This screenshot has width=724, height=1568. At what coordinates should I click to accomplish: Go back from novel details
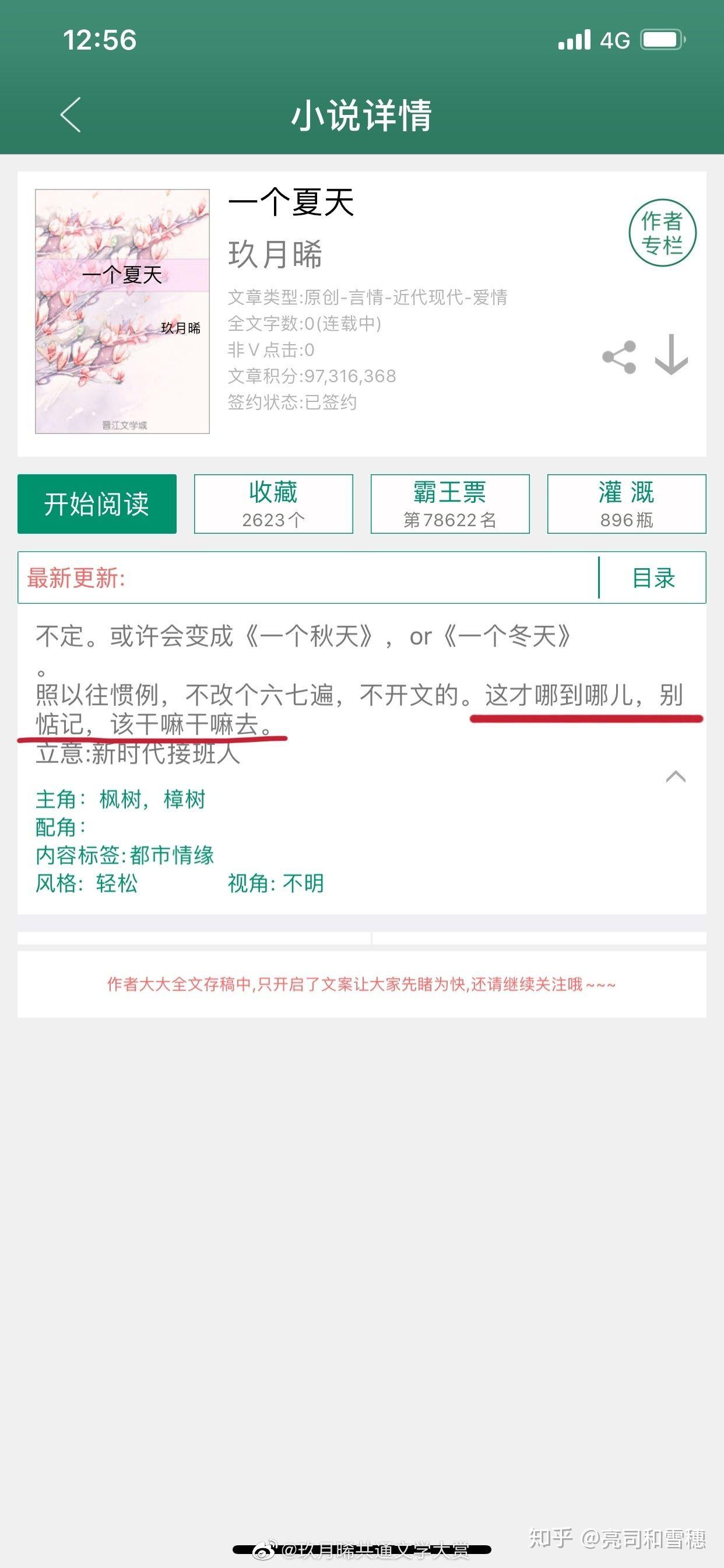(71, 114)
